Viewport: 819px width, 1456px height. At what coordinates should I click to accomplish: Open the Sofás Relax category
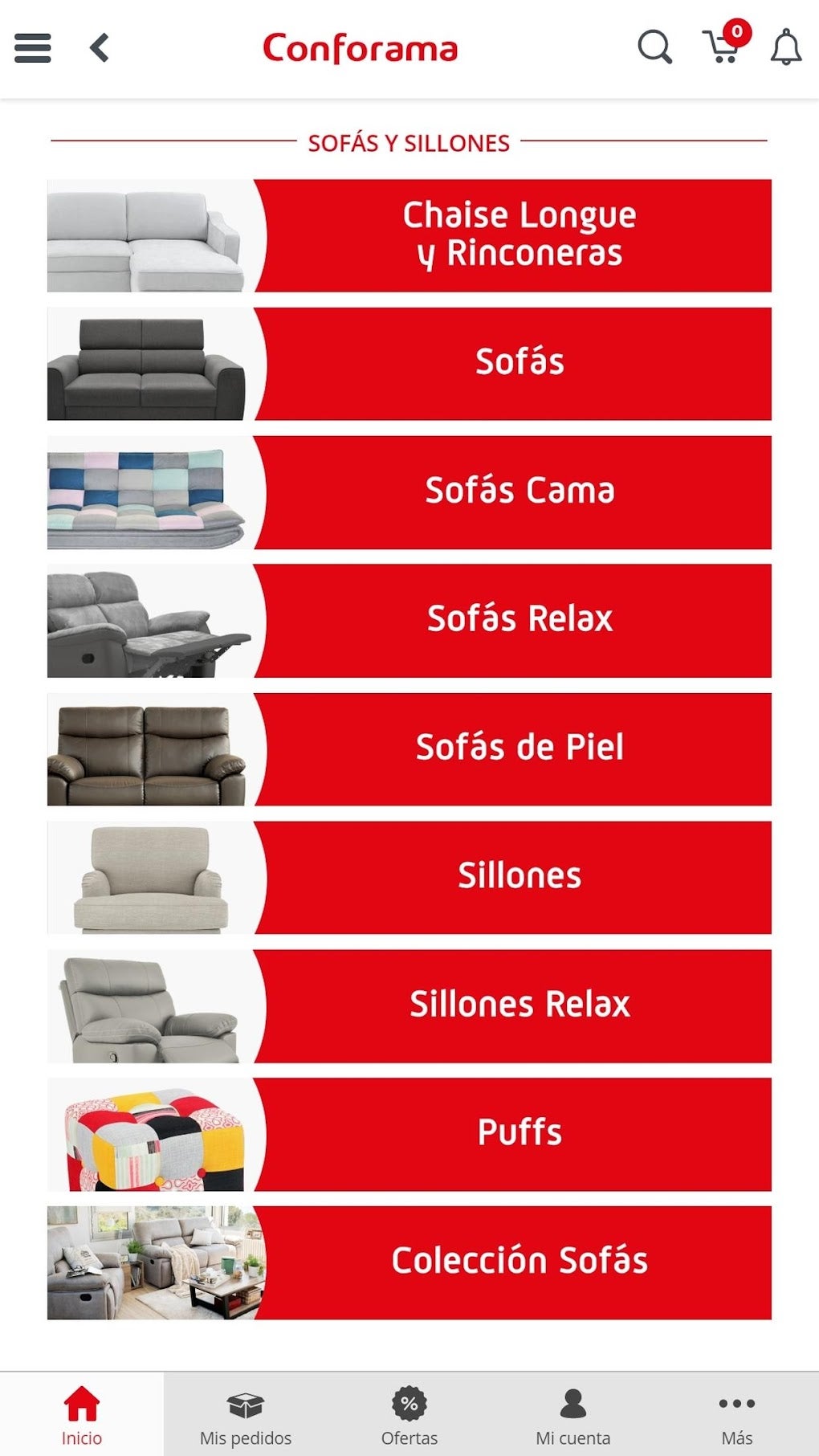coord(409,620)
